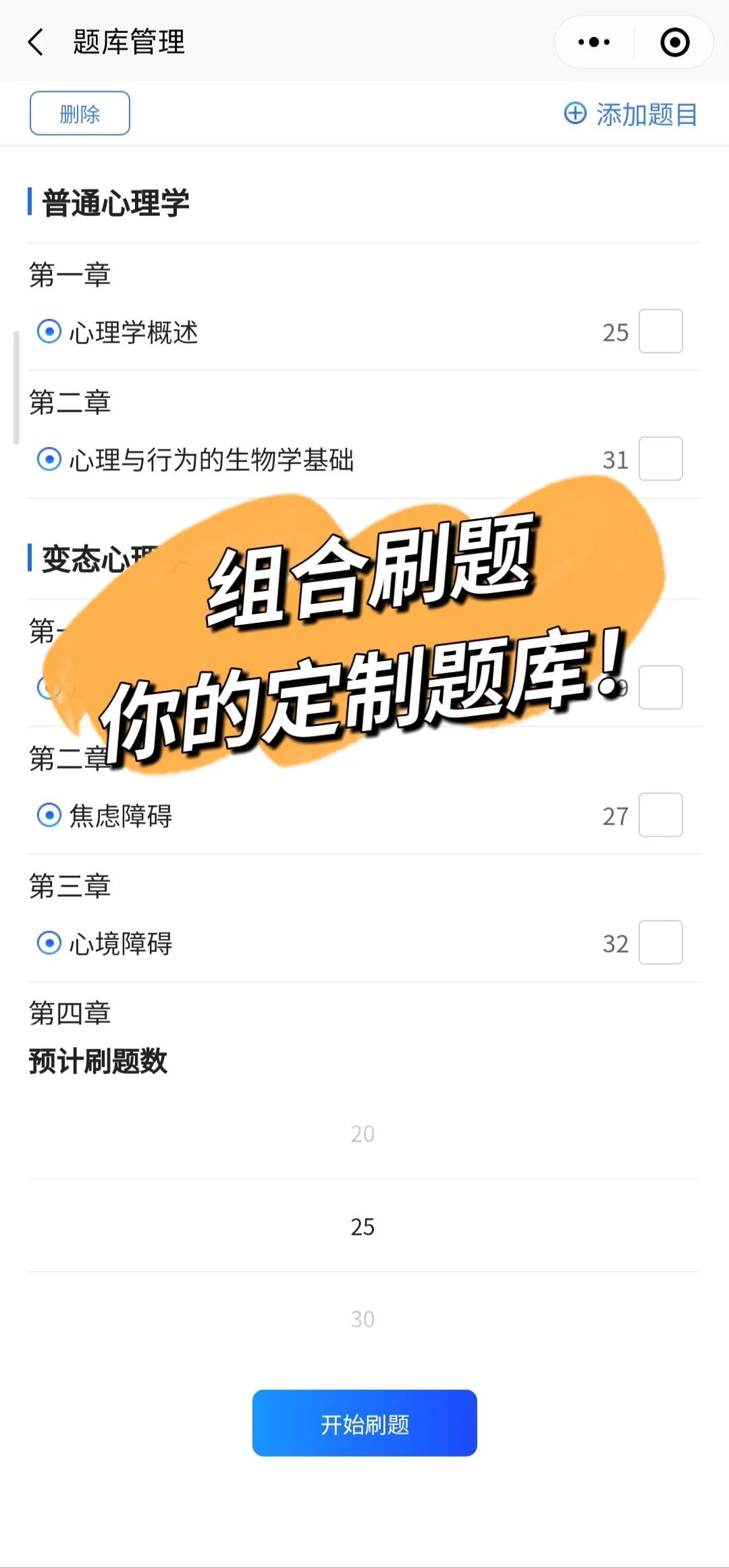Start practice with 开始刷题
The image size is (729, 1568).
(x=364, y=1423)
